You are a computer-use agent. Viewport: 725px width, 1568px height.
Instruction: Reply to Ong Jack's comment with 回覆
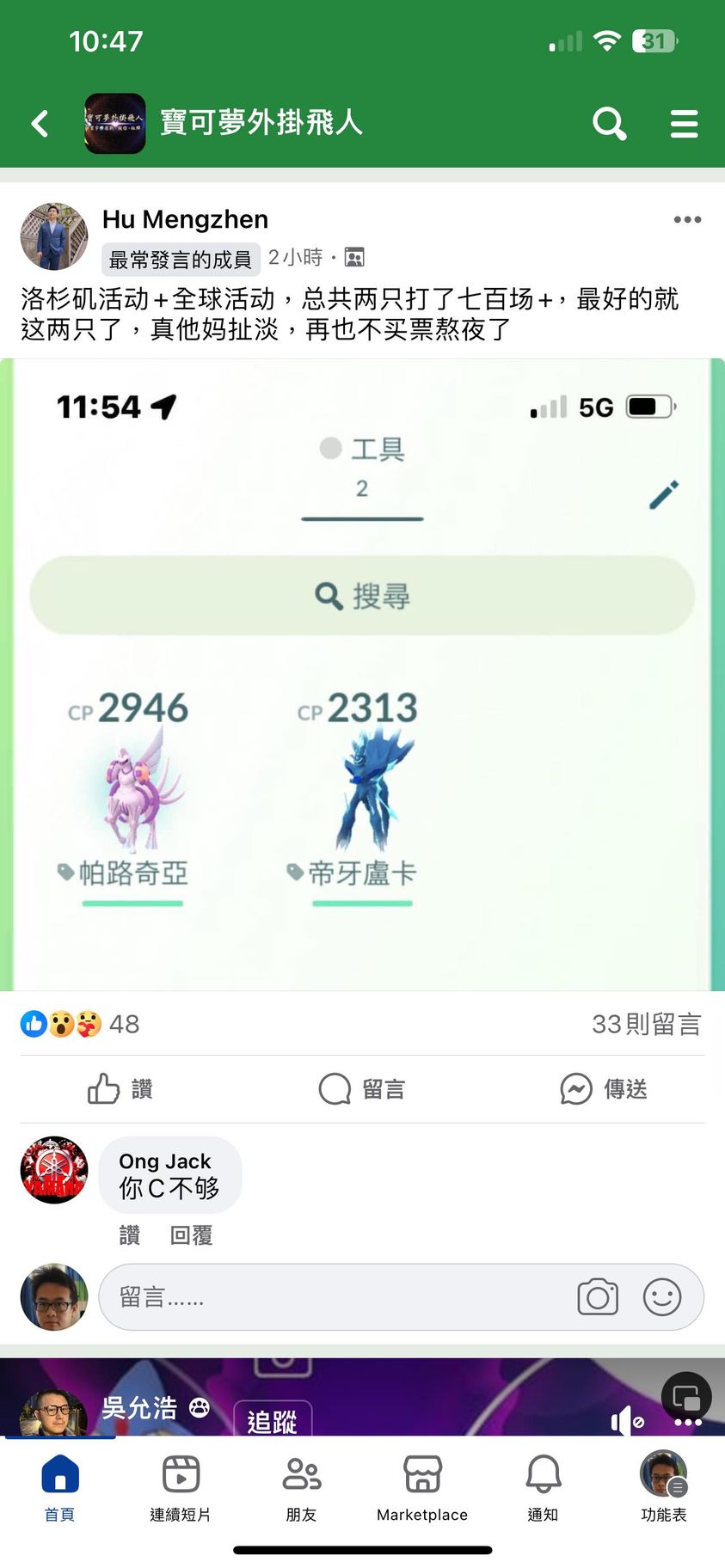click(x=191, y=1235)
